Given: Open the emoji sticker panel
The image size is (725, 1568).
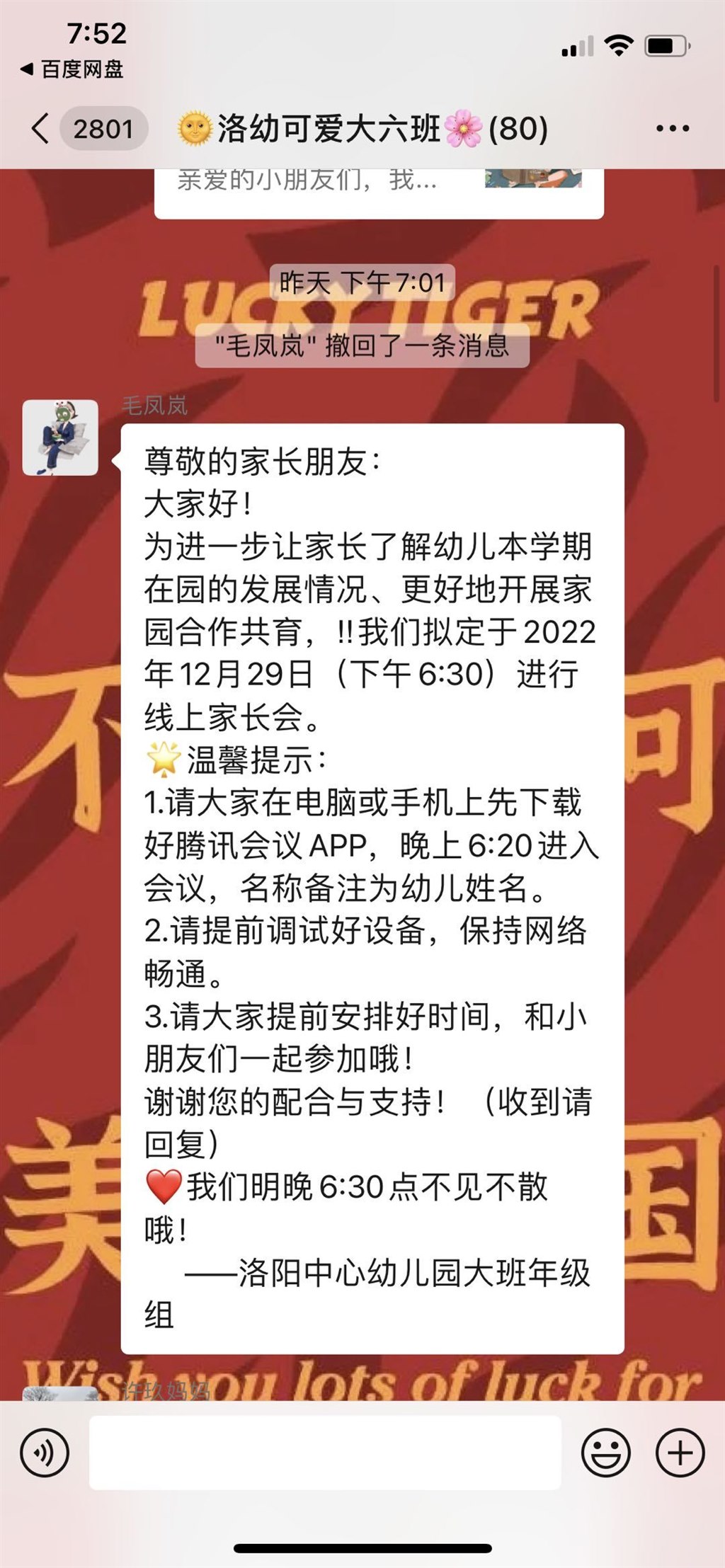Looking at the screenshot, I should click(x=605, y=1453).
